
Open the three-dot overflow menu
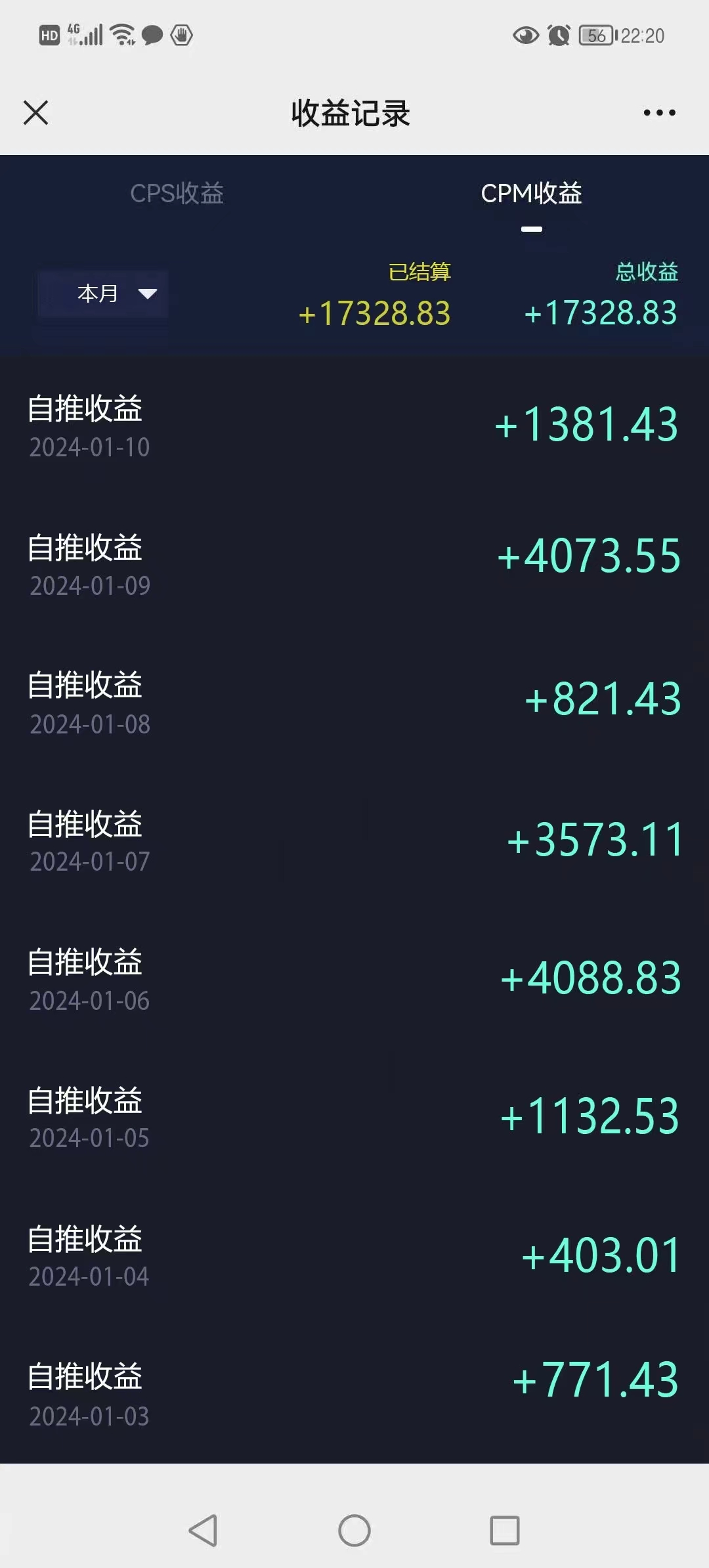(659, 113)
